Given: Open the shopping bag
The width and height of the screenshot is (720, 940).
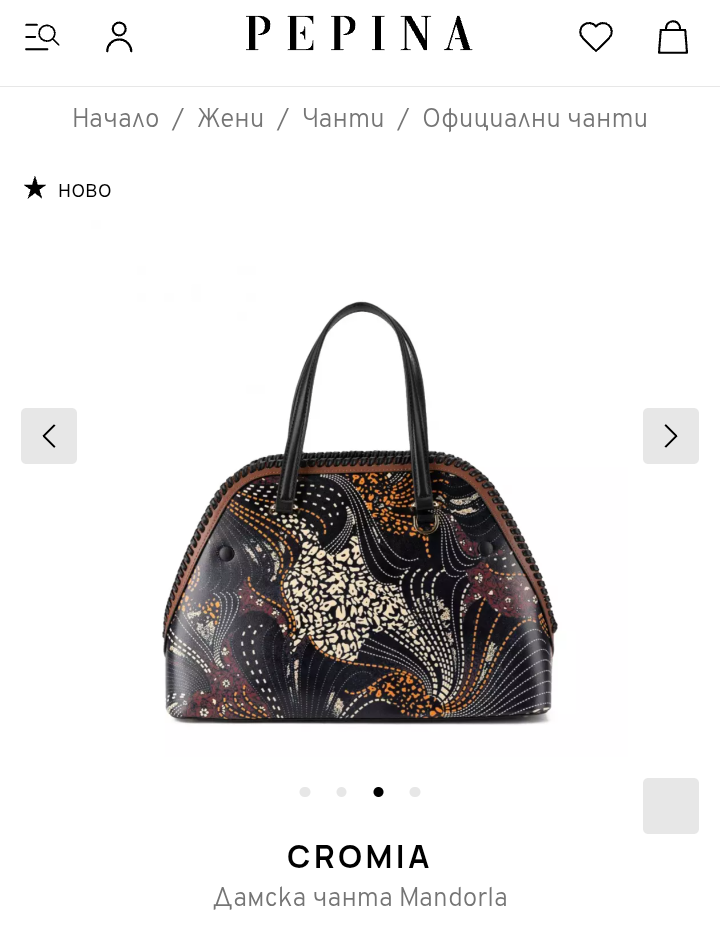Looking at the screenshot, I should tap(673, 37).
